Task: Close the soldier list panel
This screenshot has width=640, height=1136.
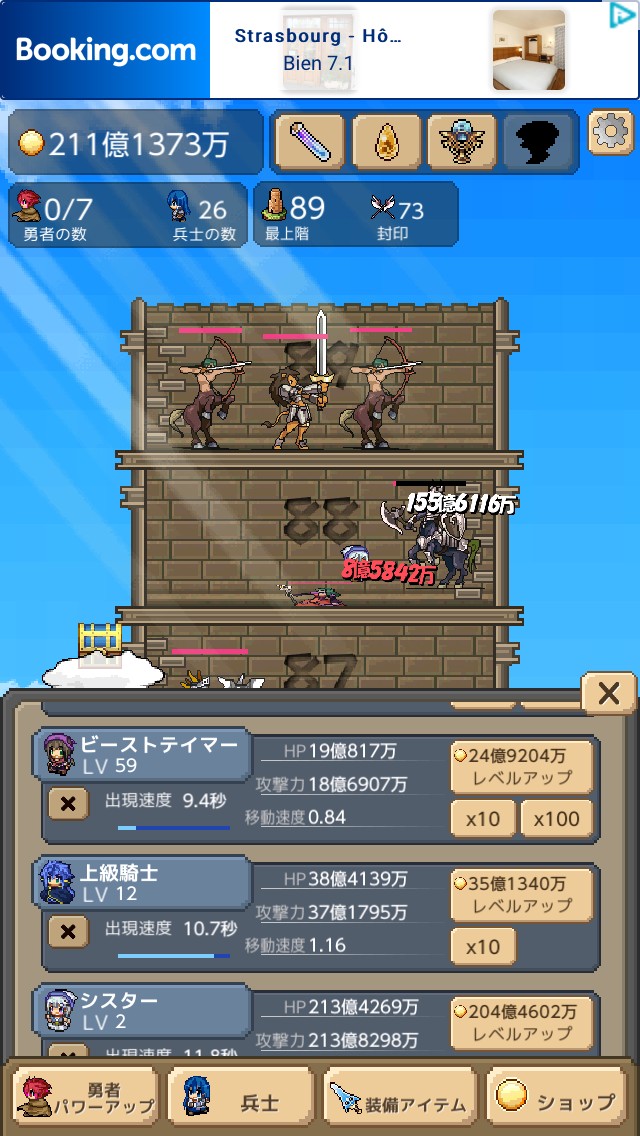Action: (x=608, y=693)
